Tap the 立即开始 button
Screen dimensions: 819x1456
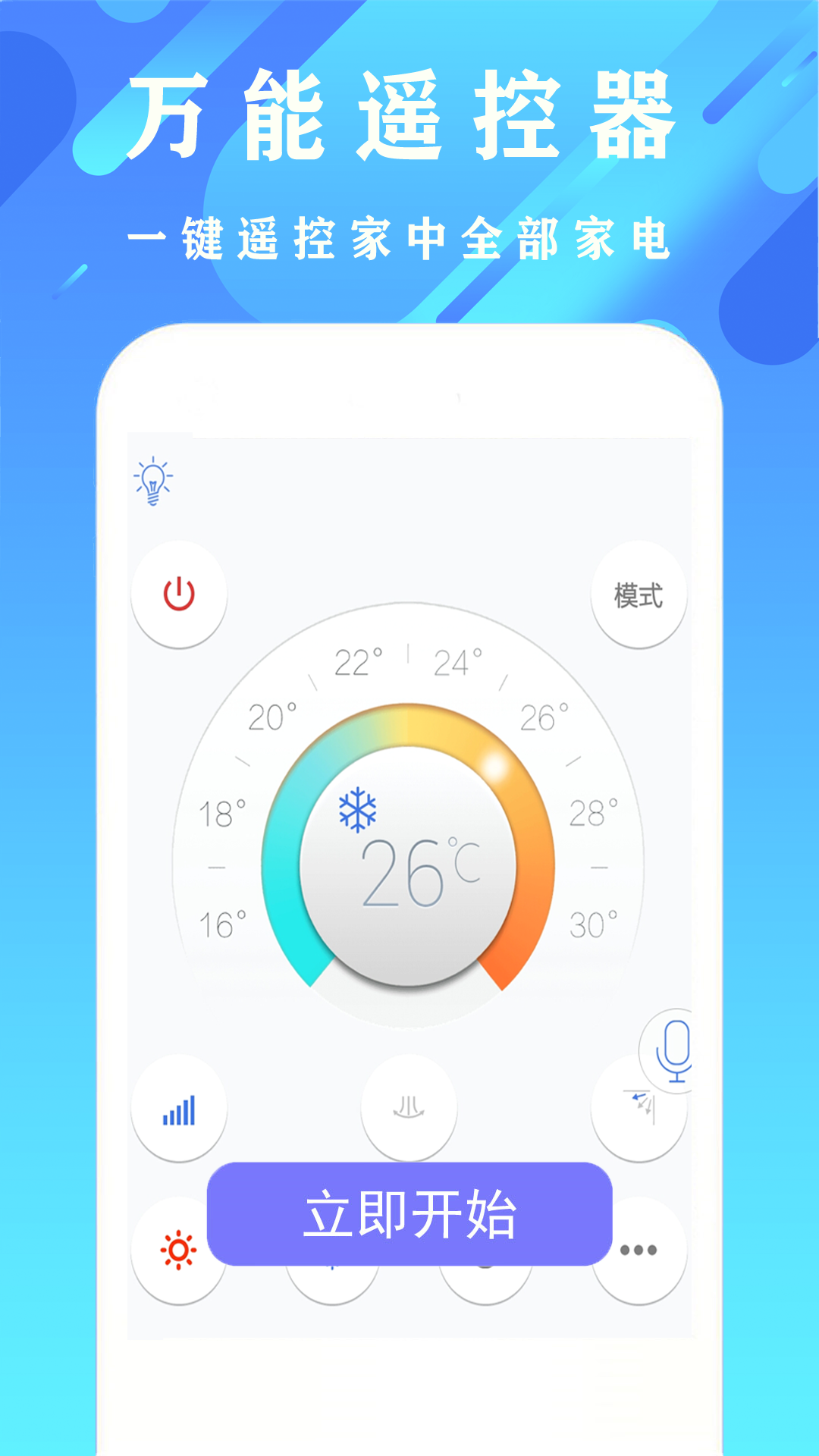point(409,1213)
